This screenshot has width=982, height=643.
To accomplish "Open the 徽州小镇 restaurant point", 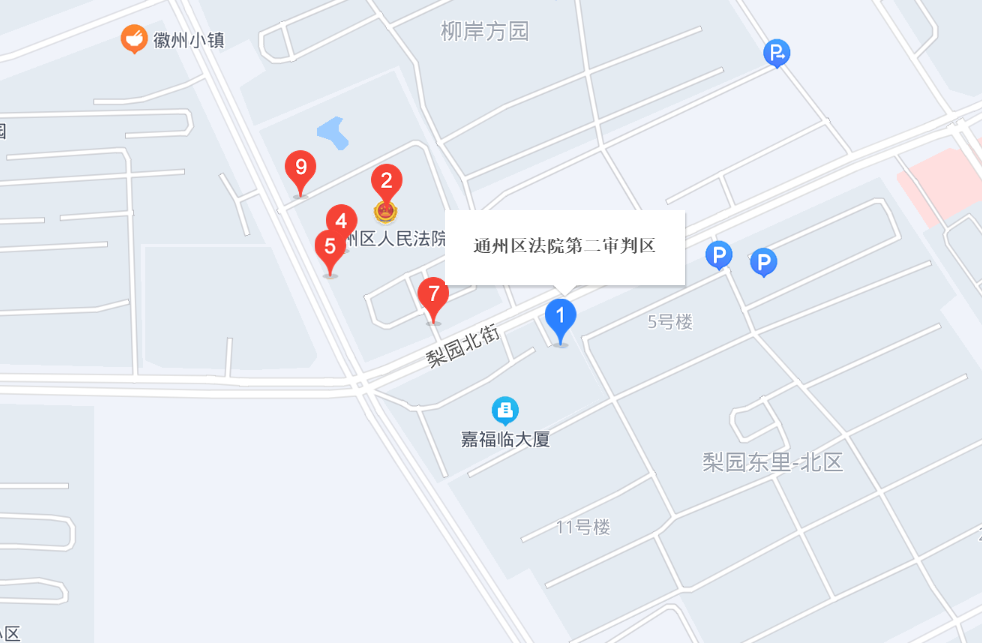I will (134, 40).
